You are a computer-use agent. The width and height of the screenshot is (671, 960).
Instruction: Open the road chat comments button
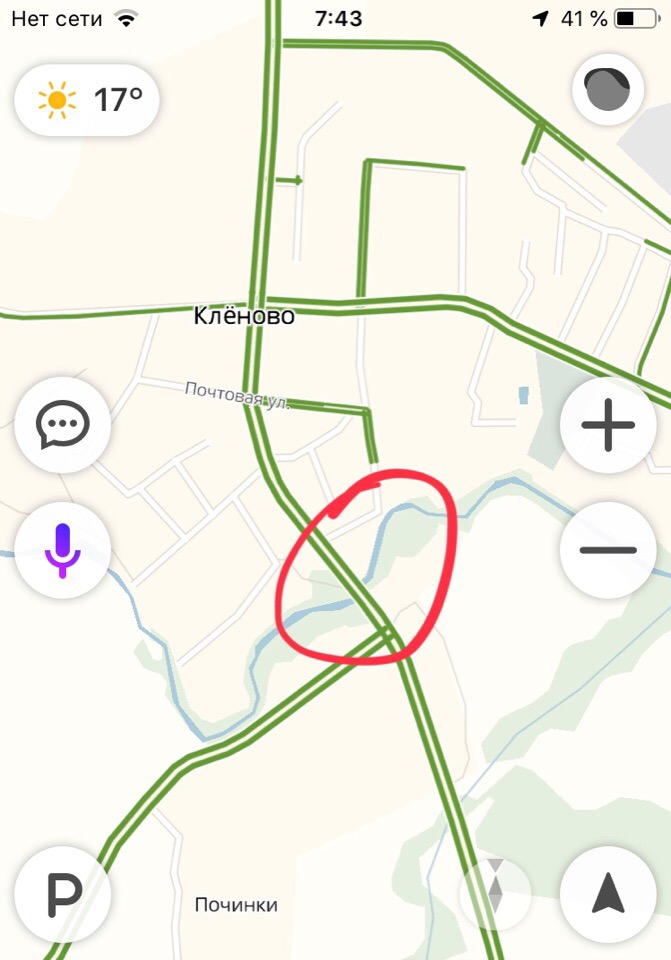click(x=62, y=425)
